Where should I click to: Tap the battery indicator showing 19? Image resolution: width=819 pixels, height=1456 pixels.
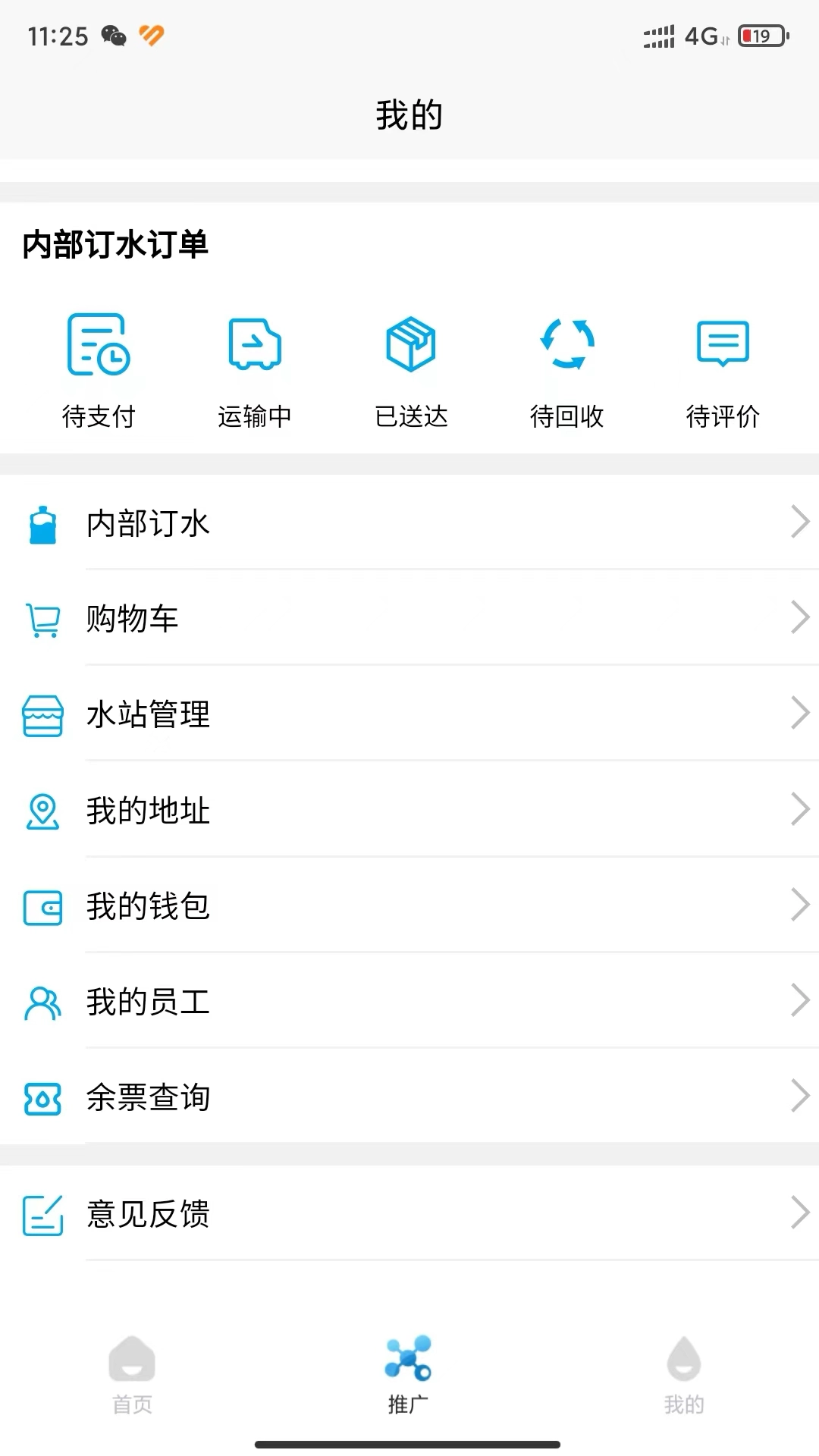pyautogui.click(x=760, y=35)
